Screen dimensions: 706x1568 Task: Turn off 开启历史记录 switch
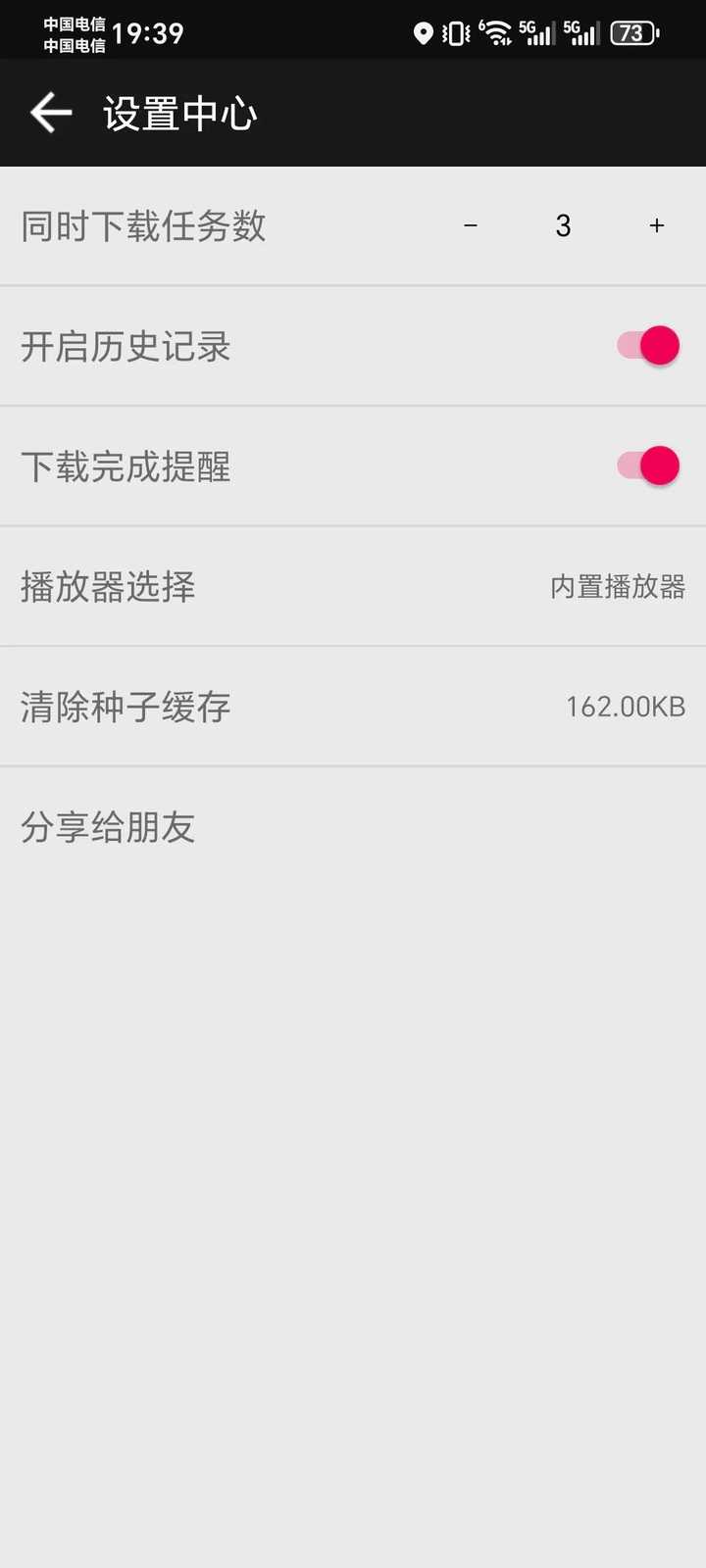648,346
